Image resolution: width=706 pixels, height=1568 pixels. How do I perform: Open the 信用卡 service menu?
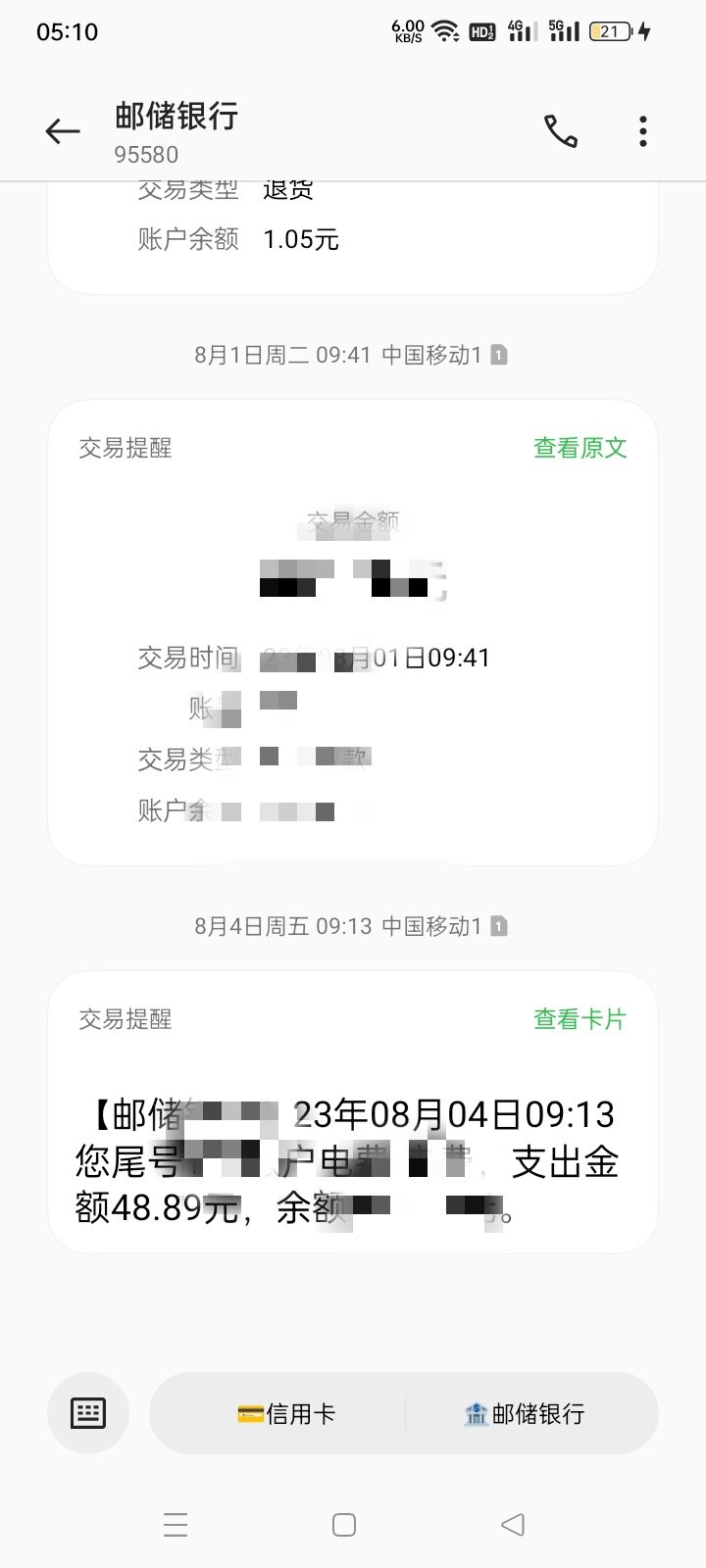[x=286, y=1413]
